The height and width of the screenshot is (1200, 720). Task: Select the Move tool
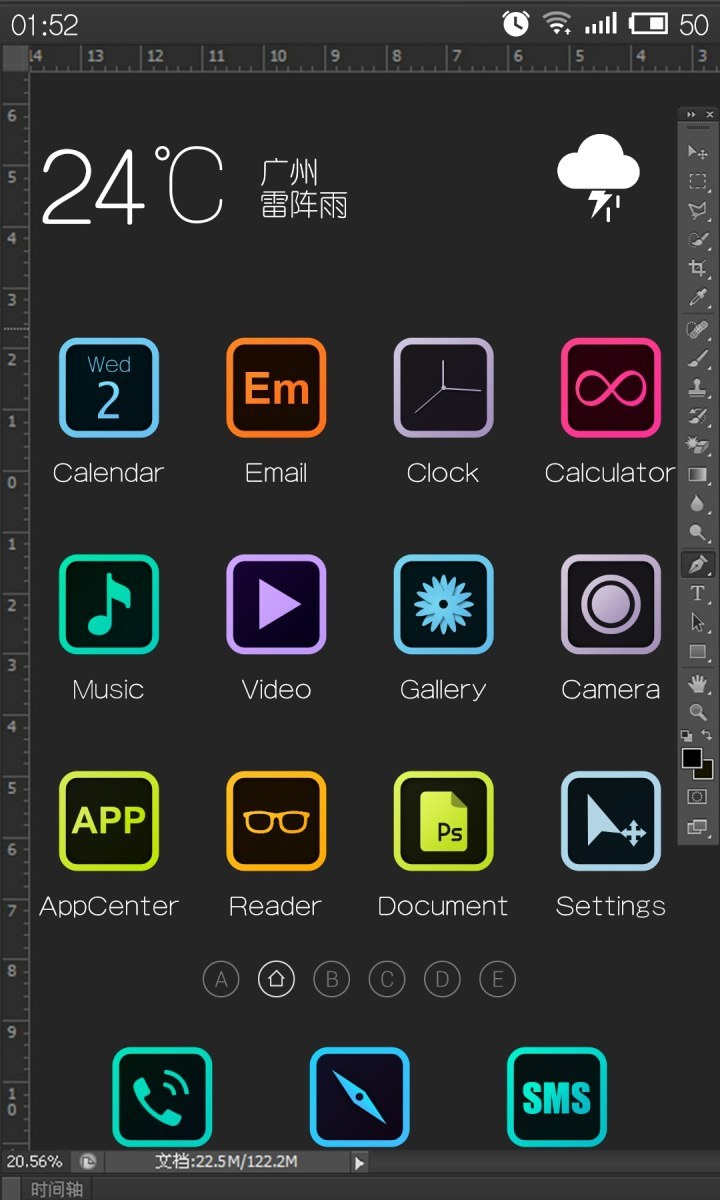pos(697,152)
